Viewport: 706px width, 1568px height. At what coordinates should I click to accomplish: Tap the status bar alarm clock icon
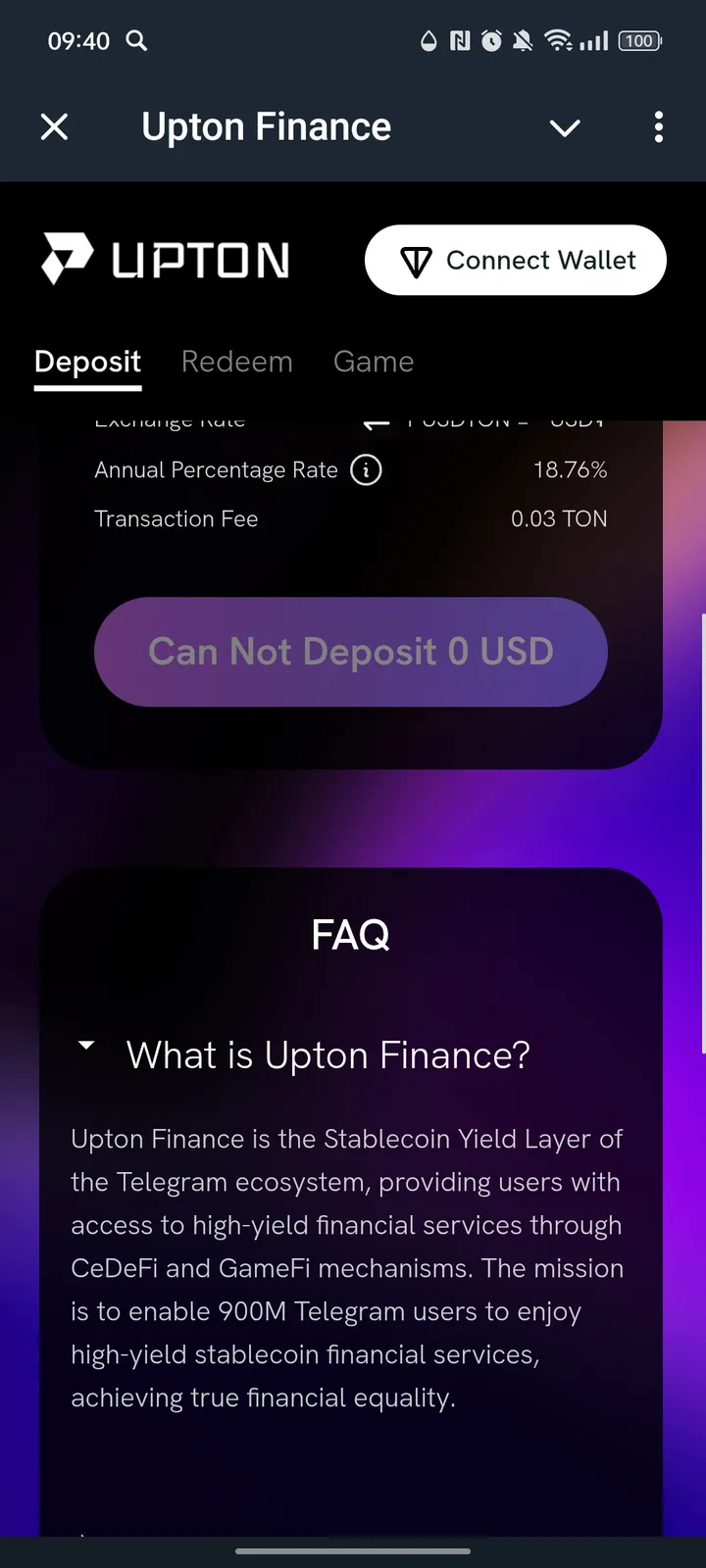(492, 41)
